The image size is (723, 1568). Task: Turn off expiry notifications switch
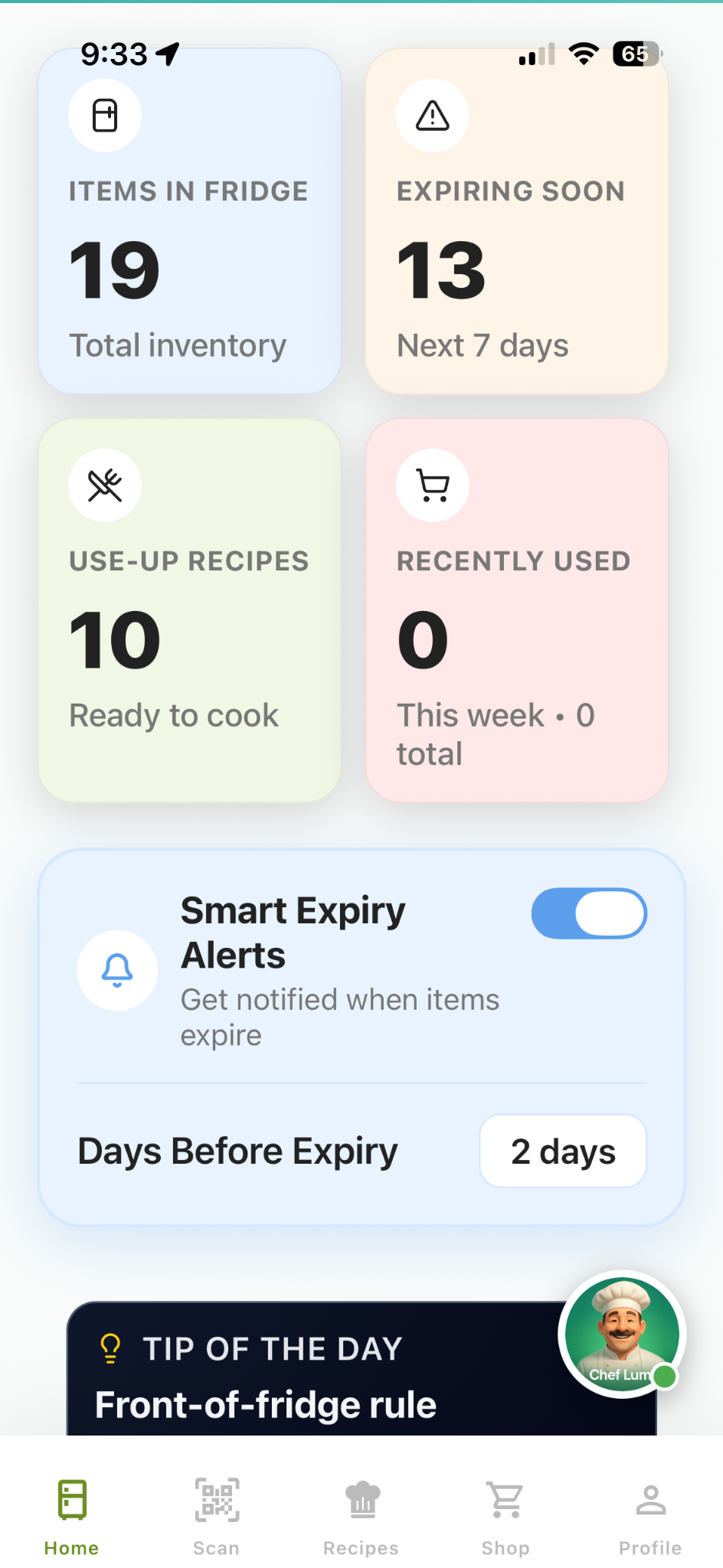point(589,913)
